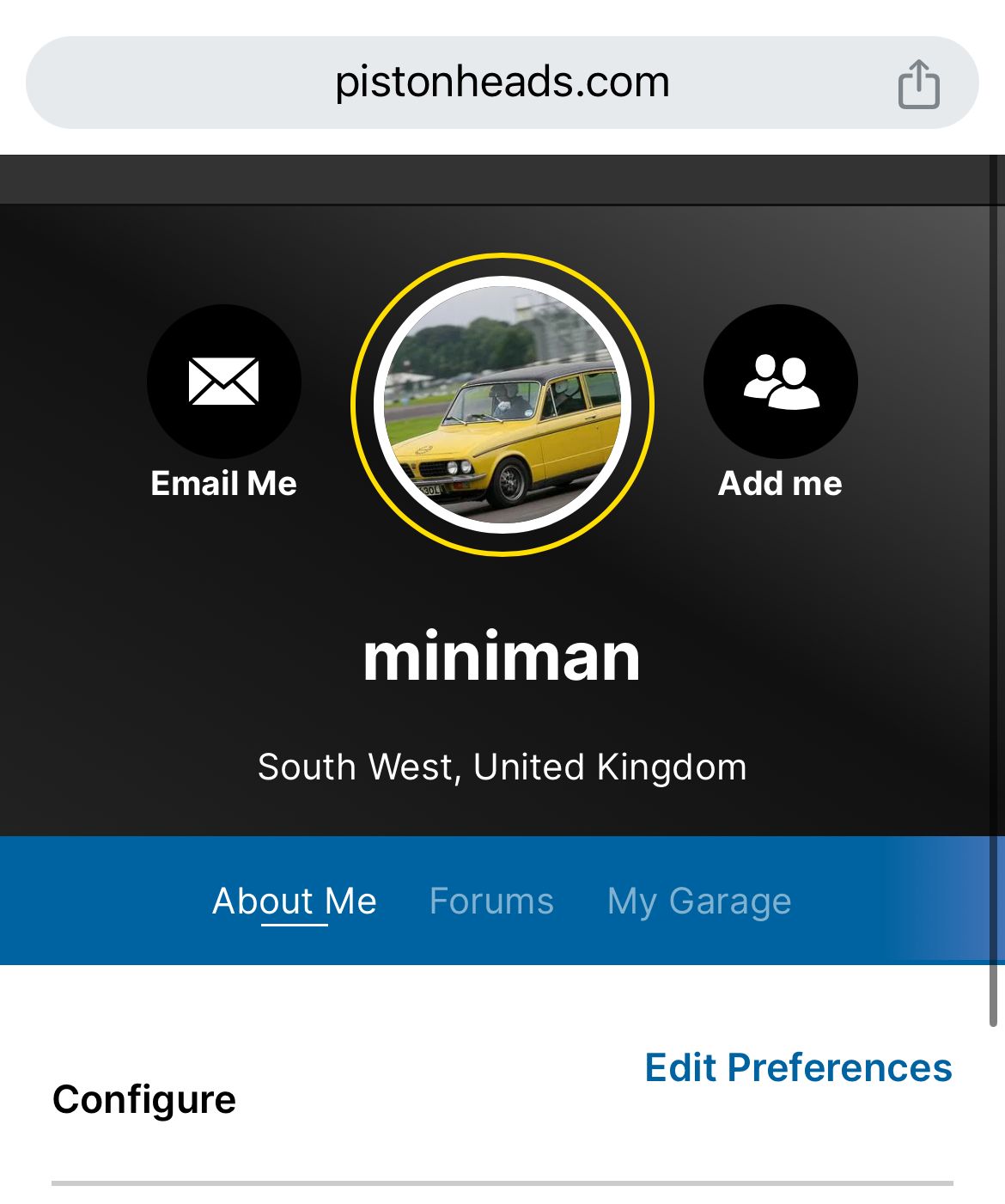Image resolution: width=1005 pixels, height=1204 pixels.
Task: Switch to the Forums tab
Action: pyautogui.click(x=491, y=901)
